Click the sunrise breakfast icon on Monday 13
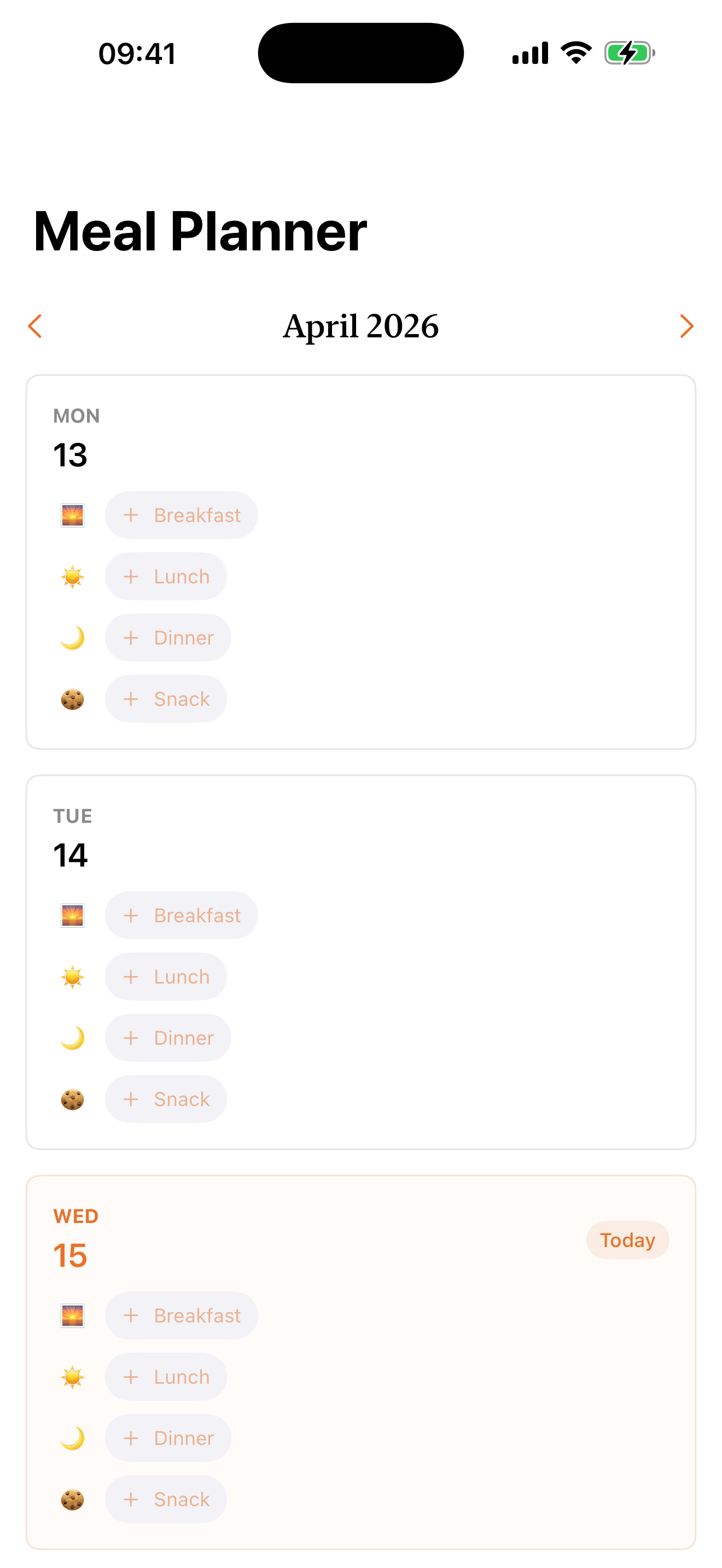This screenshot has width=722, height=1568. [x=72, y=514]
